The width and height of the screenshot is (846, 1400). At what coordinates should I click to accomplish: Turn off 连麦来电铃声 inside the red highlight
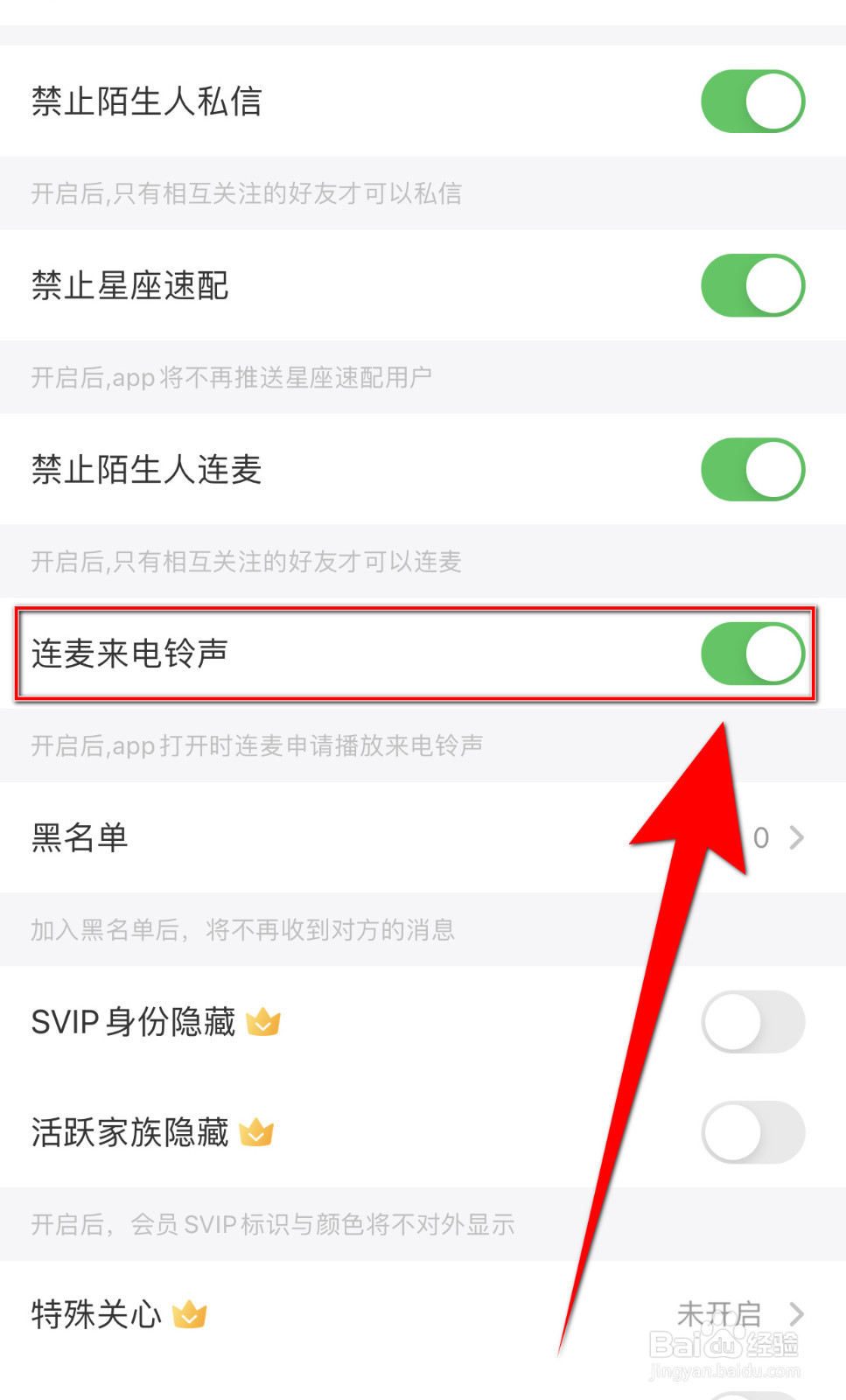pyautogui.click(x=752, y=654)
